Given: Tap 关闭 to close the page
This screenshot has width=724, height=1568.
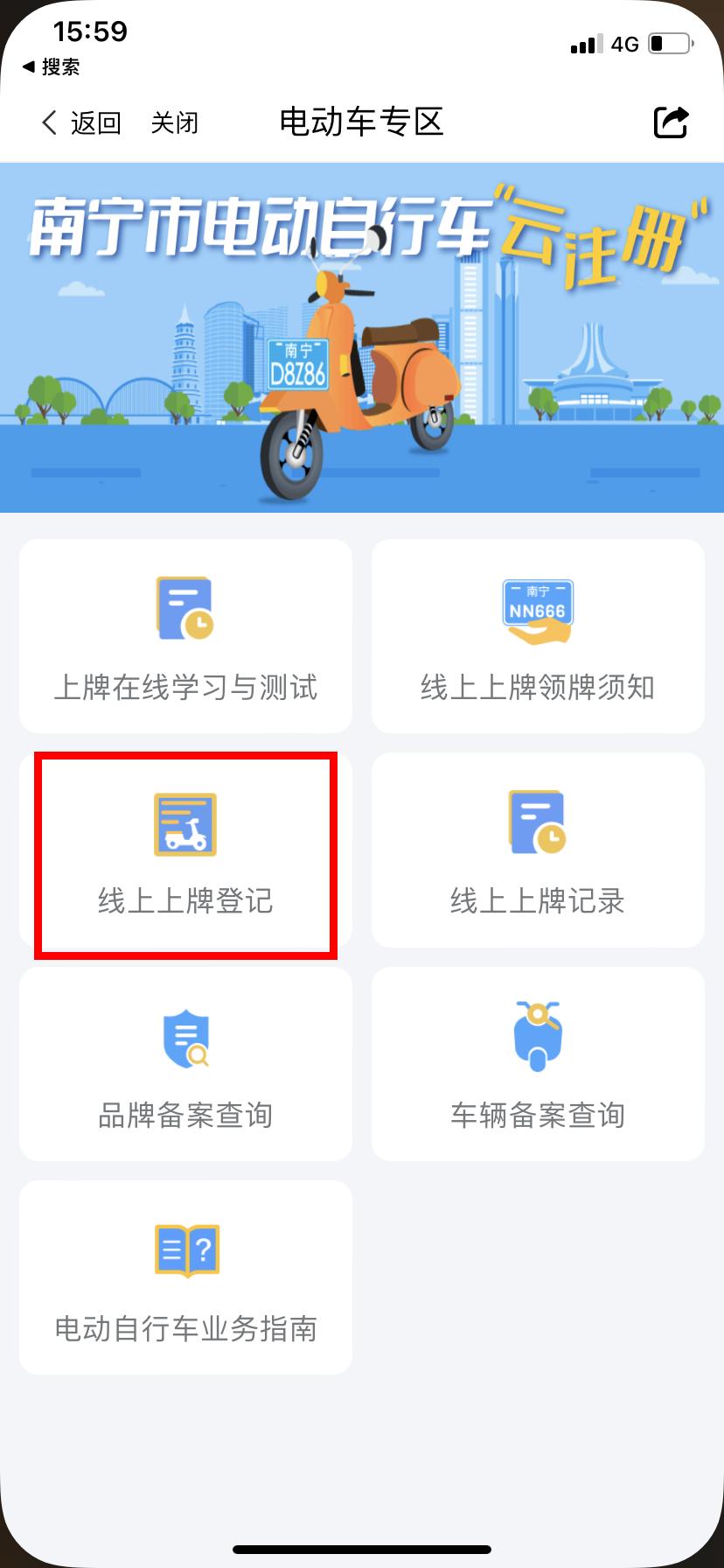Looking at the screenshot, I should pos(175,122).
